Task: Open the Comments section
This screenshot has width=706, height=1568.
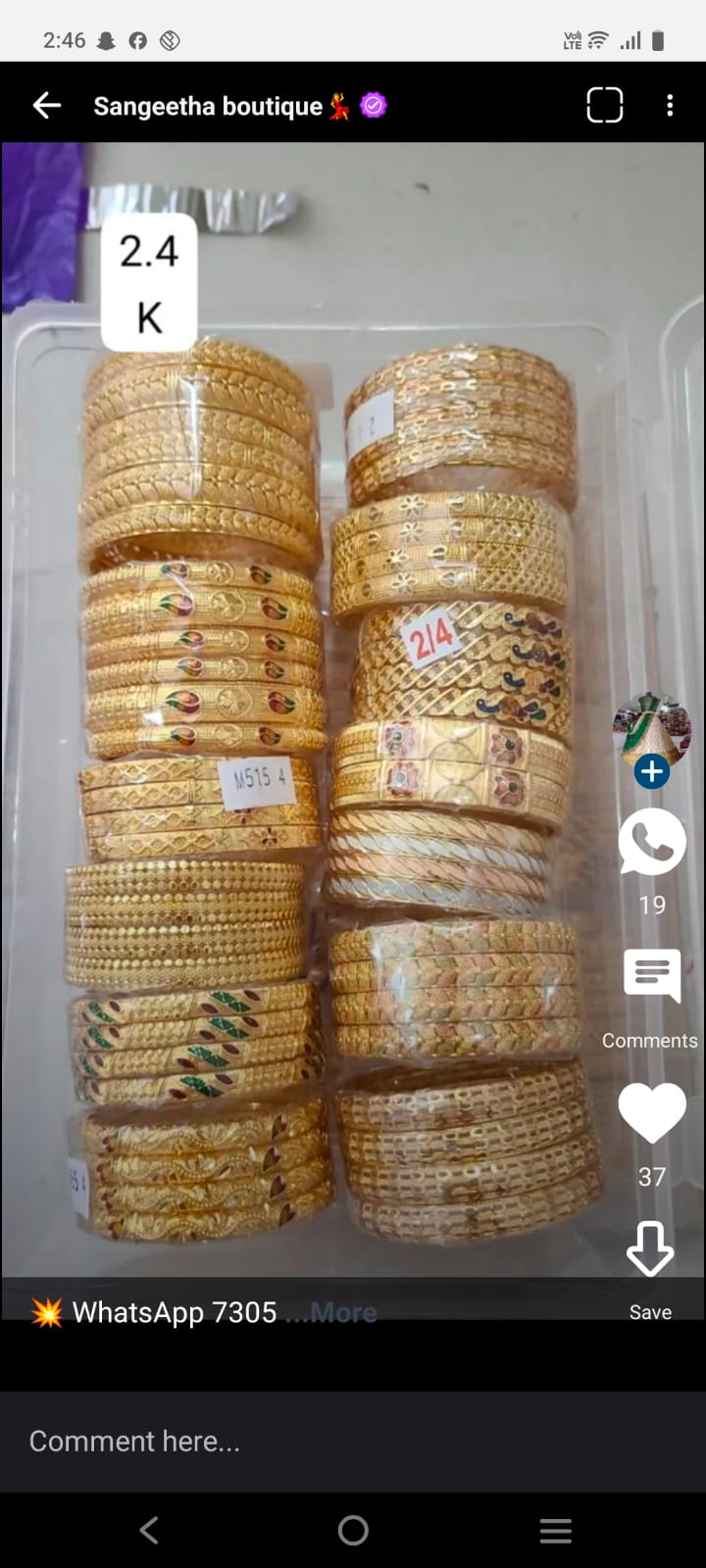Action: [x=652, y=976]
